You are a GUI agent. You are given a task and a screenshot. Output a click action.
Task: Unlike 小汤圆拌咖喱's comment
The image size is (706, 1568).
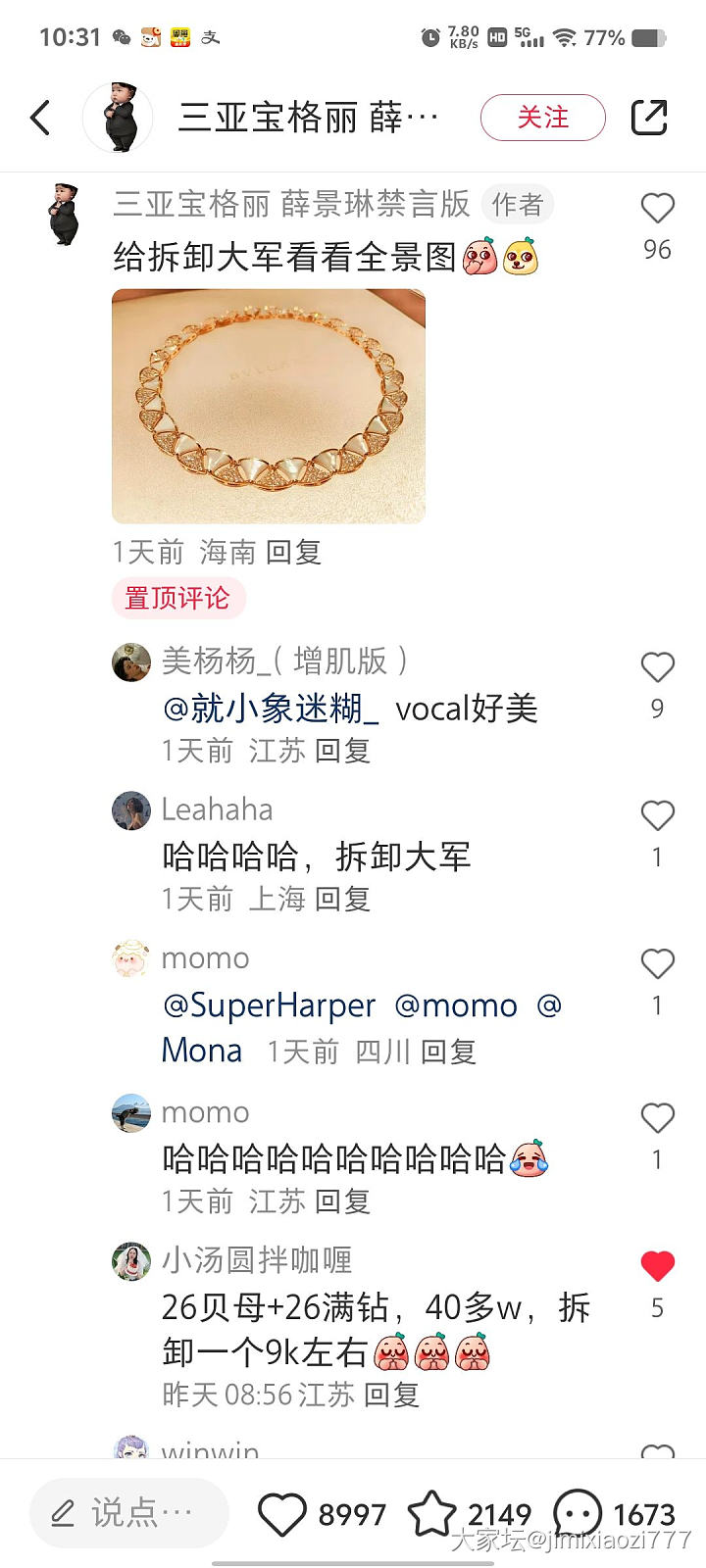[657, 1266]
